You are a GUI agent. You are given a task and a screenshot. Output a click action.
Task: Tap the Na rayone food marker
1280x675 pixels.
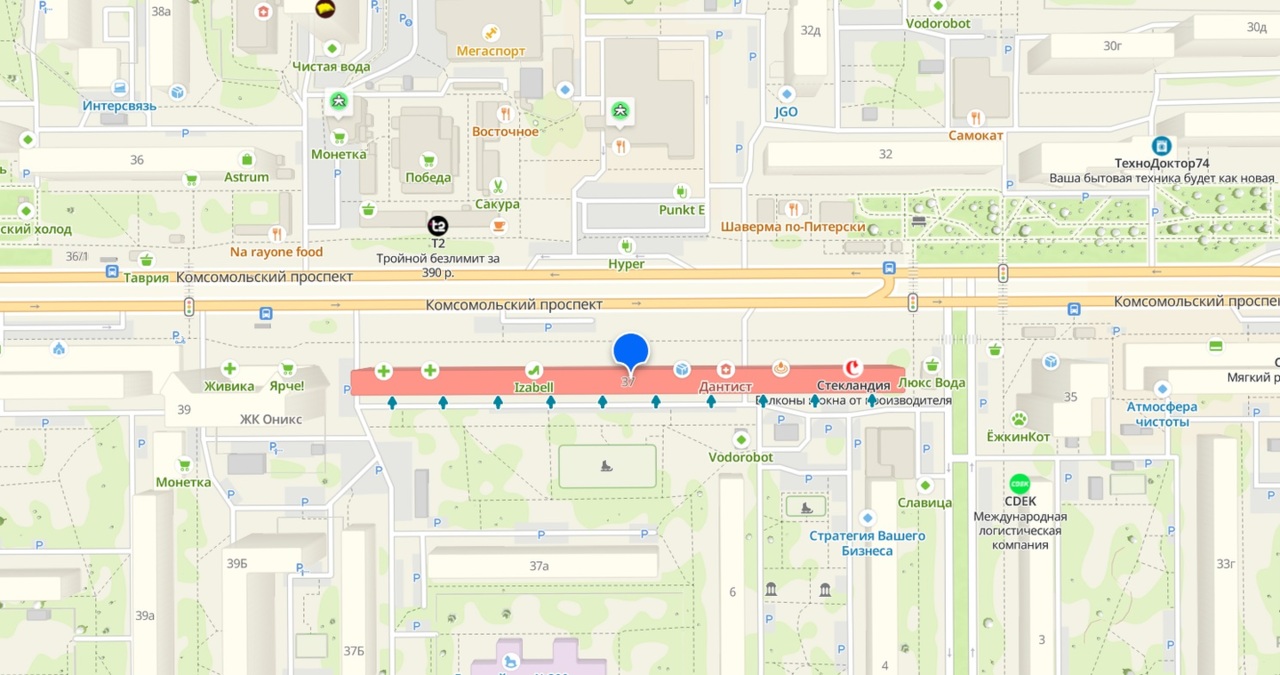tap(277, 234)
